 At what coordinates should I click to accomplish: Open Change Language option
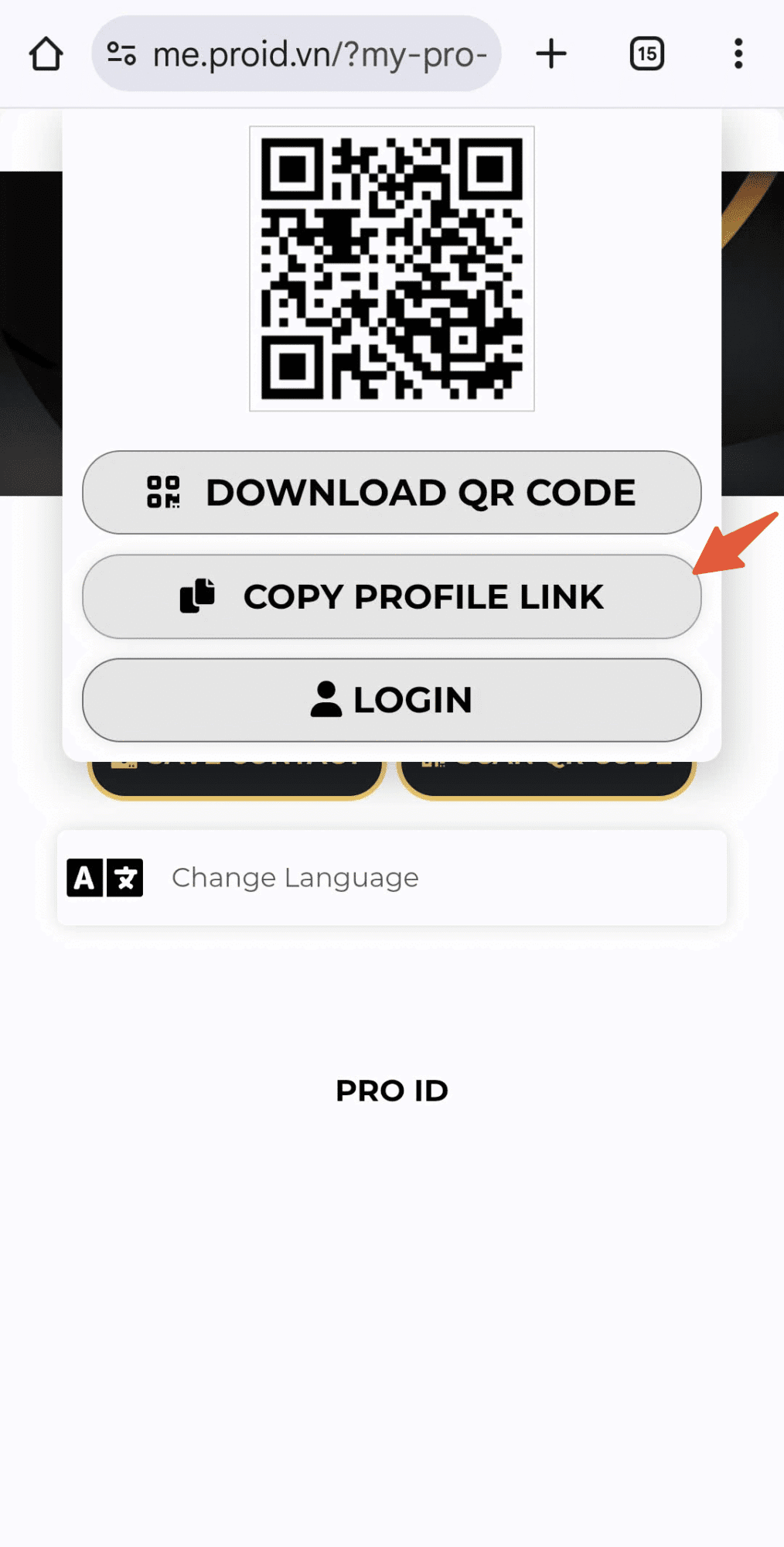pyautogui.click(x=391, y=878)
